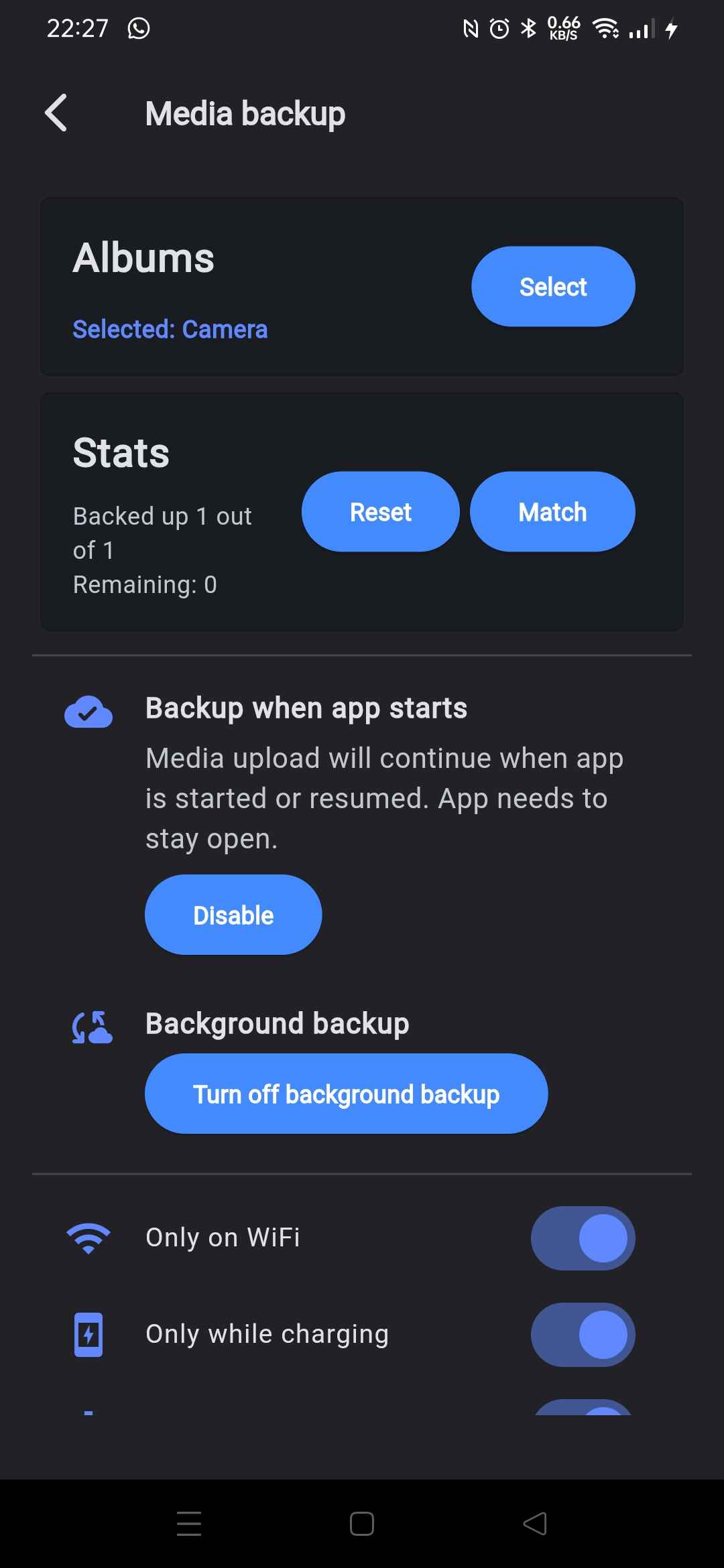The height and width of the screenshot is (1568, 724).
Task: Toggle Only while charging switch
Action: coord(583,1334)
